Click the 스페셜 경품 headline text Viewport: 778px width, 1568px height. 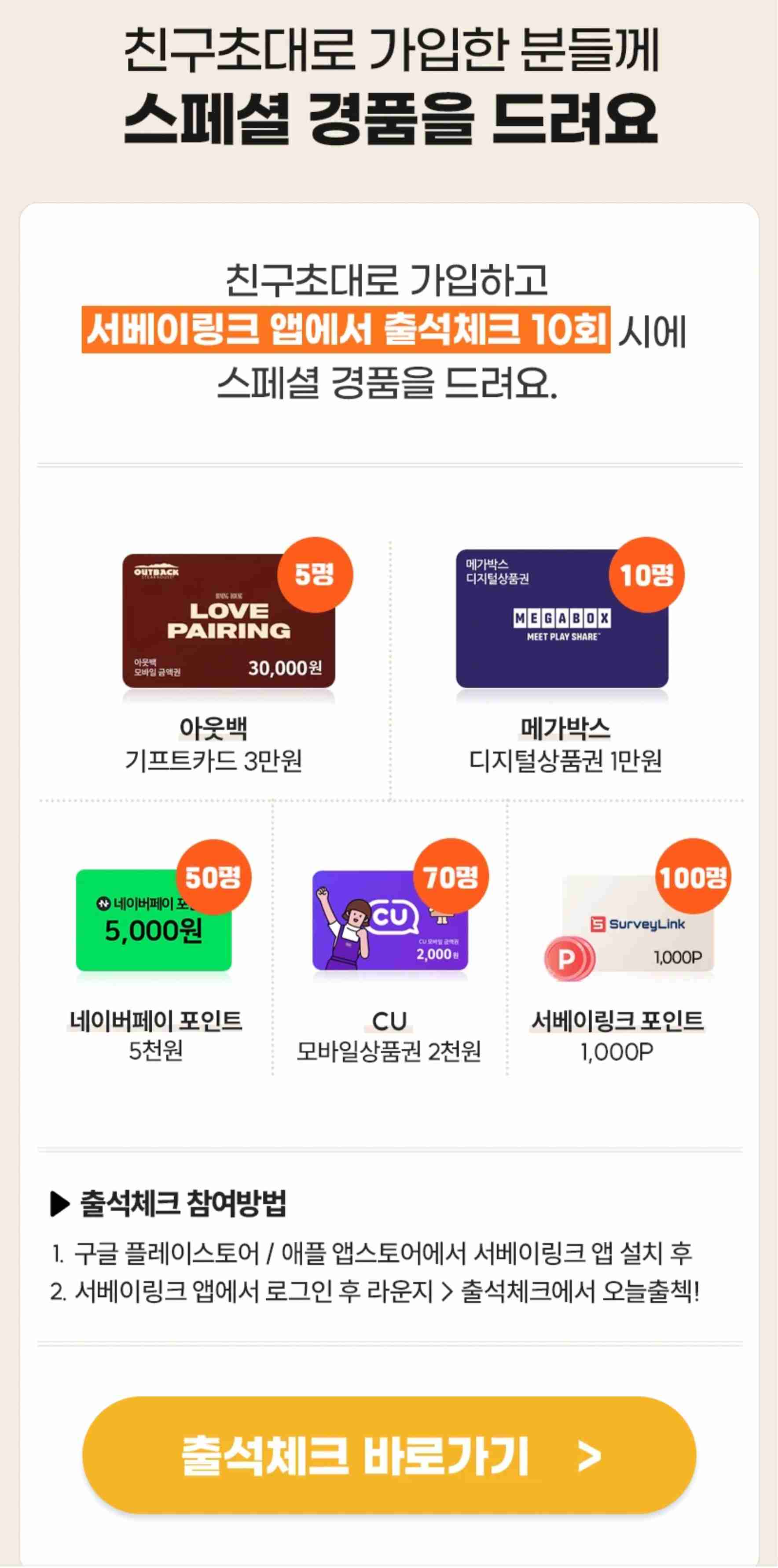point(389,116)
